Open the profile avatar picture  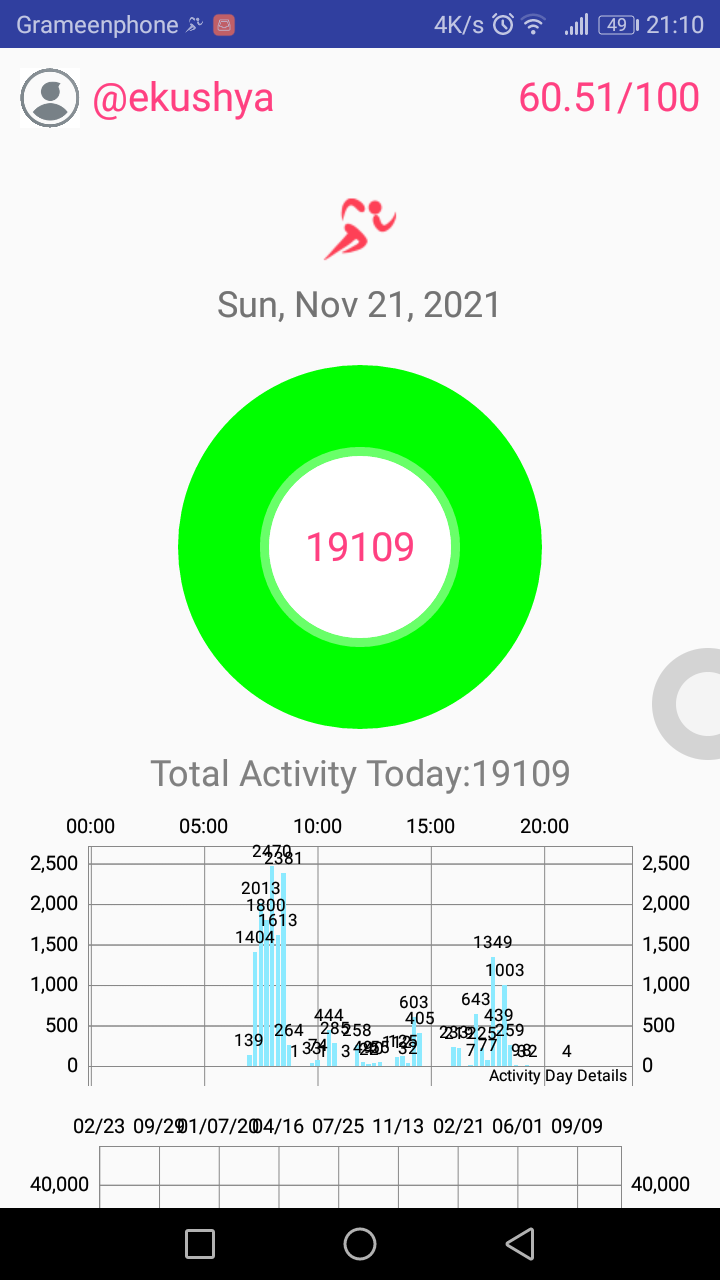tap(49, 98)
